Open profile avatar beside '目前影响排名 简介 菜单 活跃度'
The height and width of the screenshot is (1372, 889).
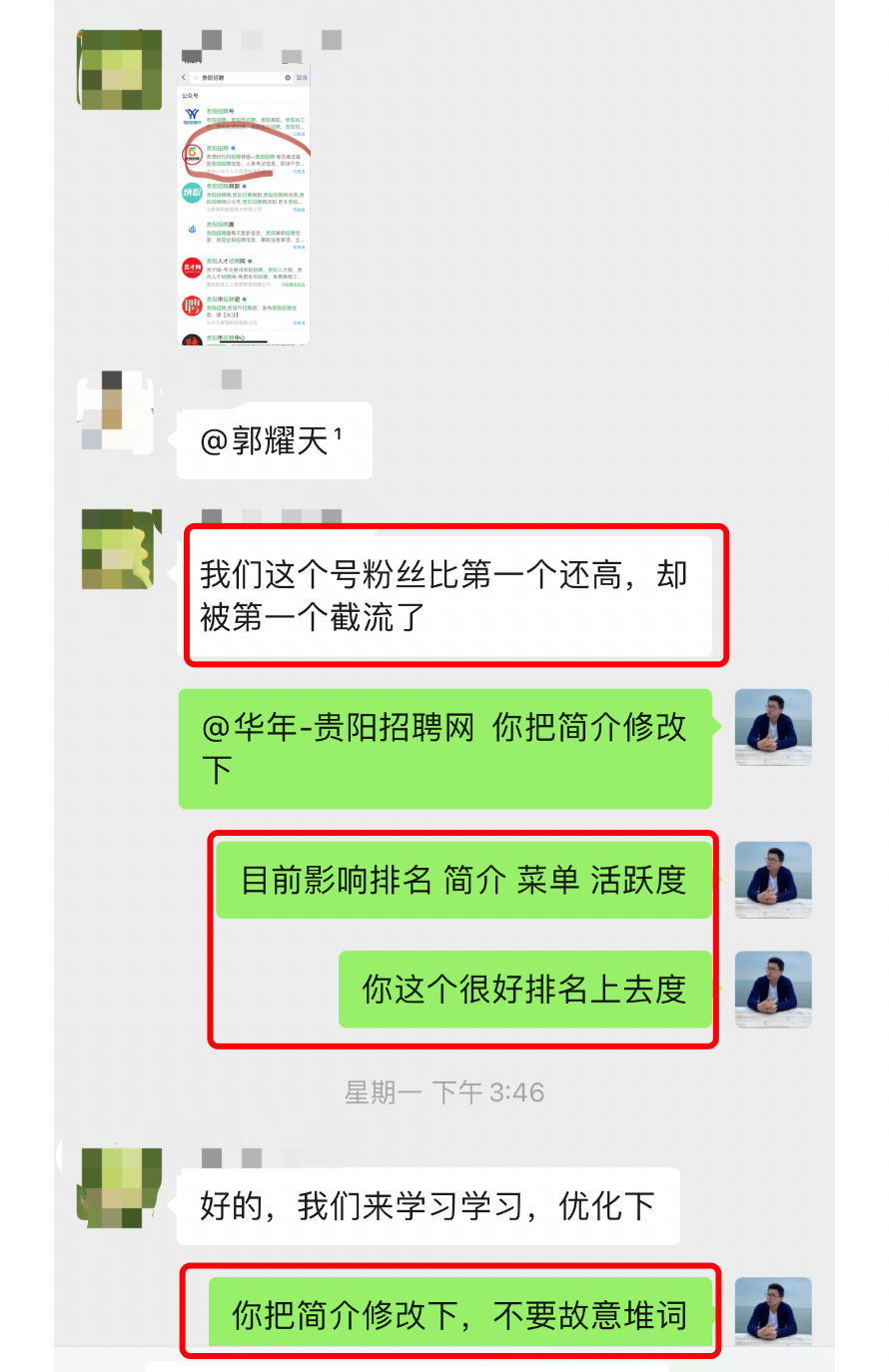coord(772,880)
